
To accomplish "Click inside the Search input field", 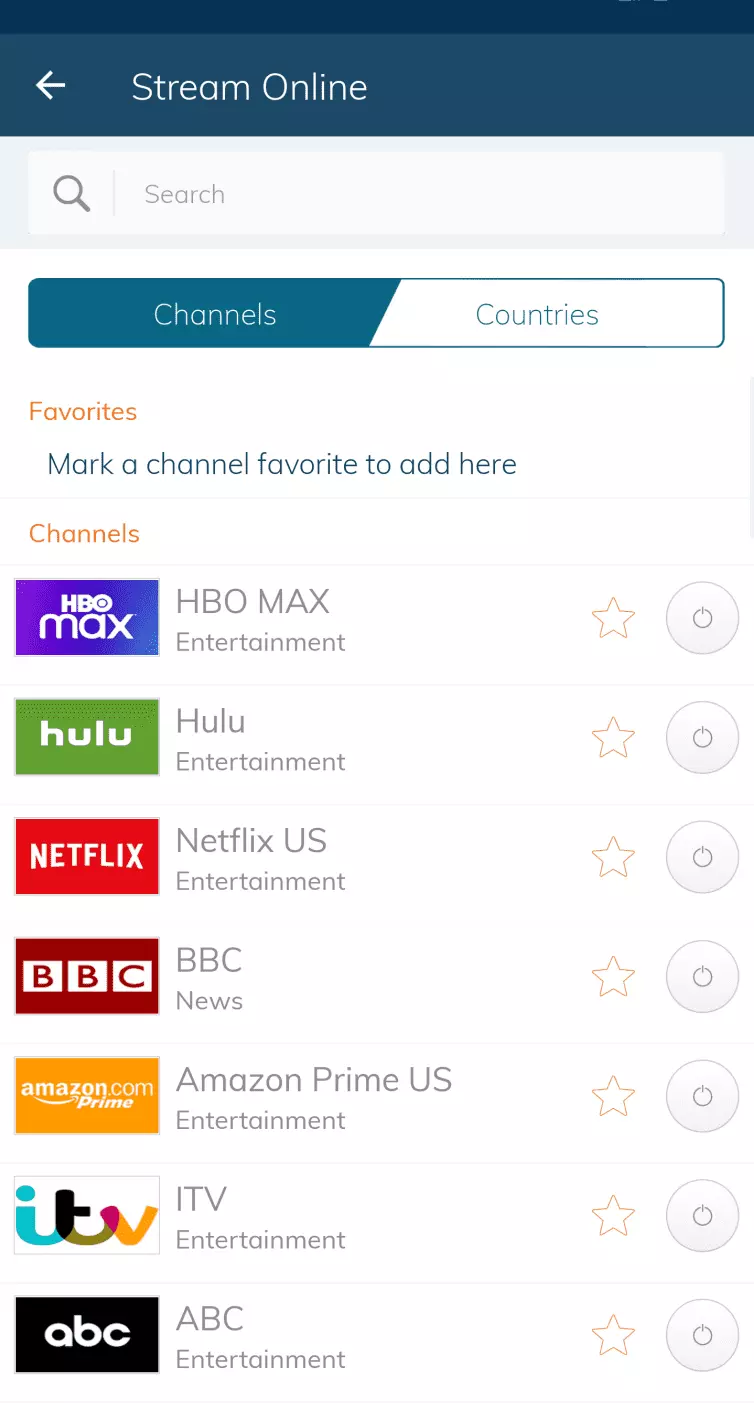I will 400,193.
